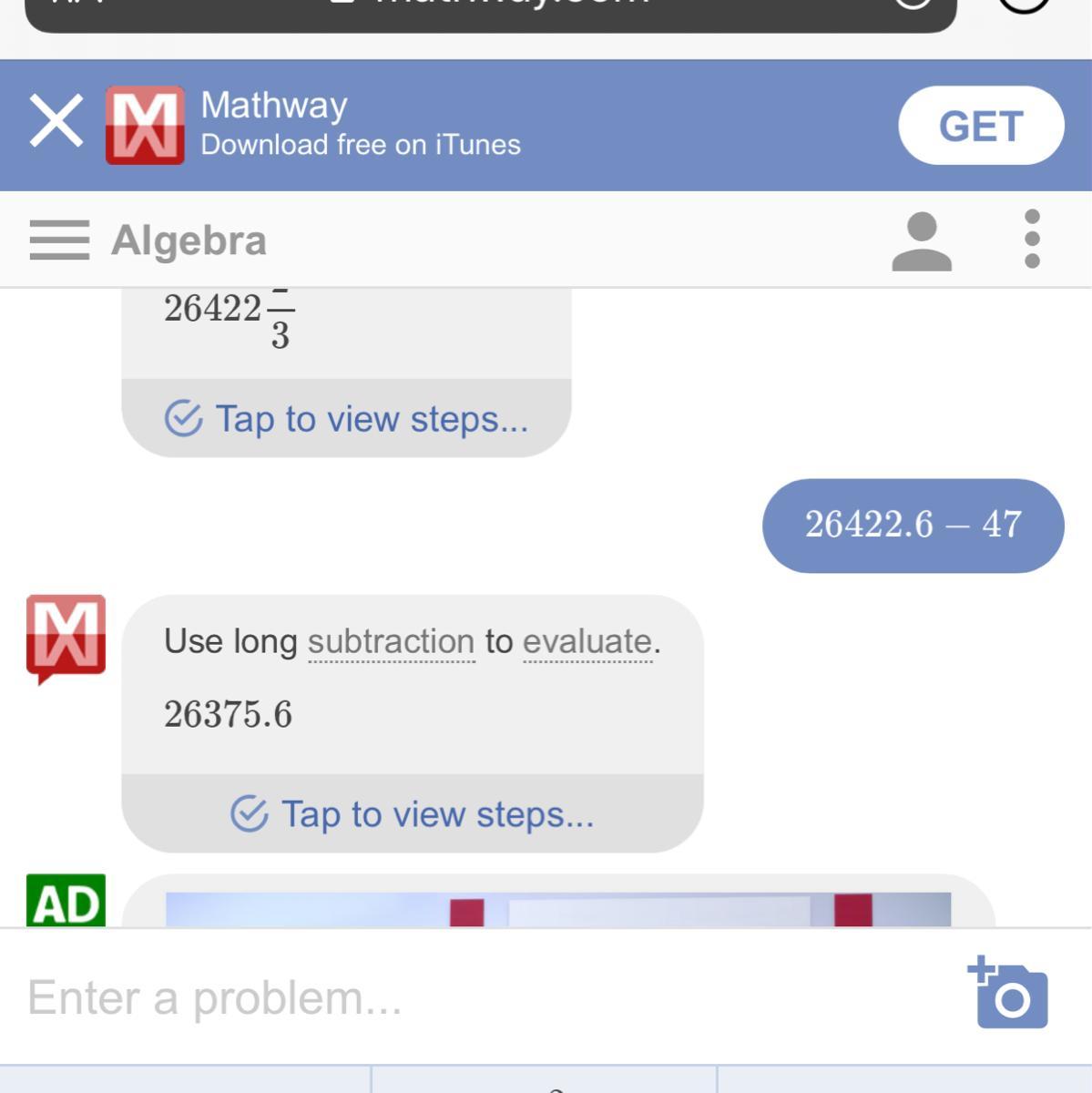The height and width of the screenshot is (1093, 1092).
Task: Open the three-dot overflow menu
Action: click(1031, 240)
